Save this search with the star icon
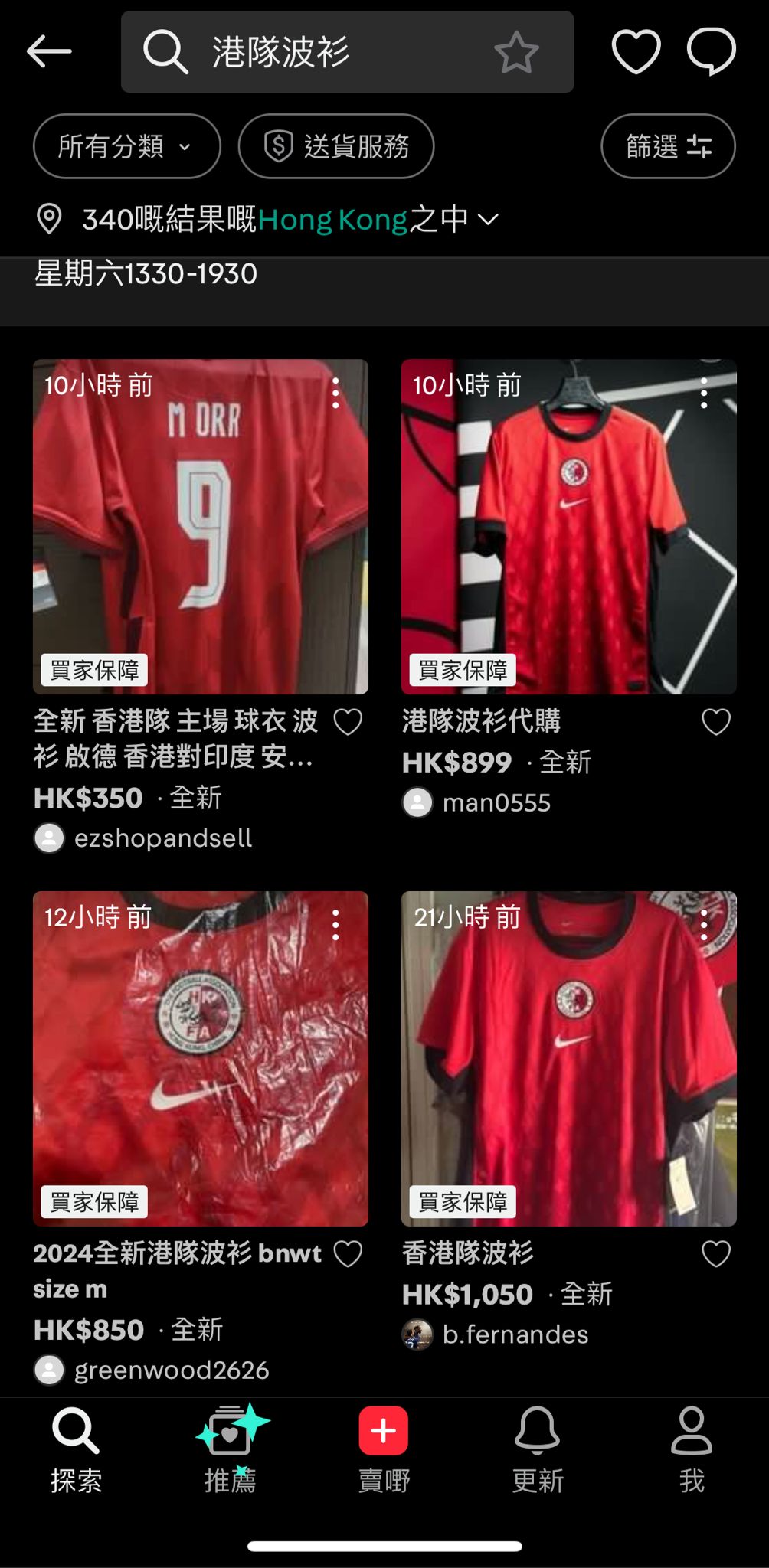Screen dimensions: 769x1568 coord(516,52)
